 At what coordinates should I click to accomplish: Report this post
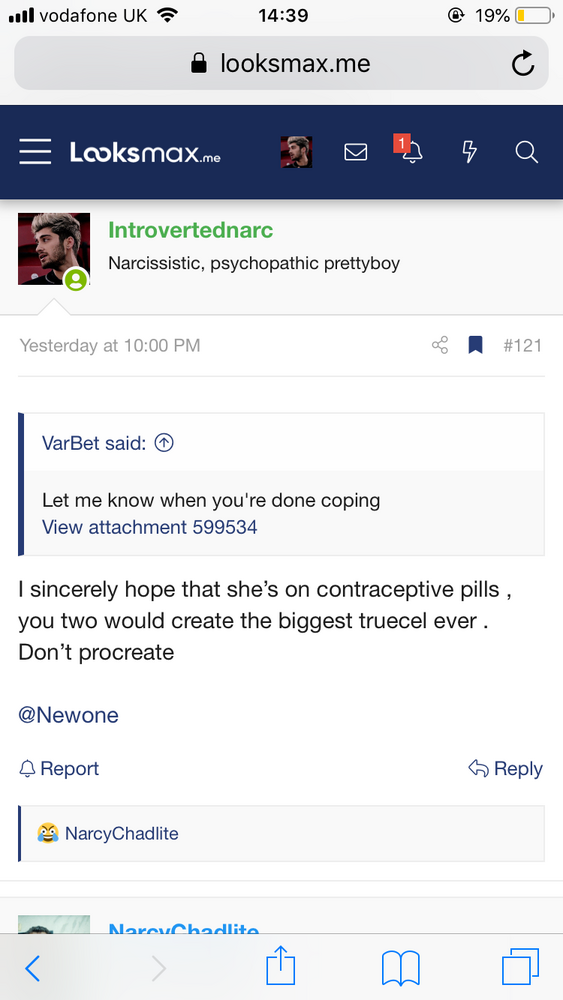[x=59, y=768]
